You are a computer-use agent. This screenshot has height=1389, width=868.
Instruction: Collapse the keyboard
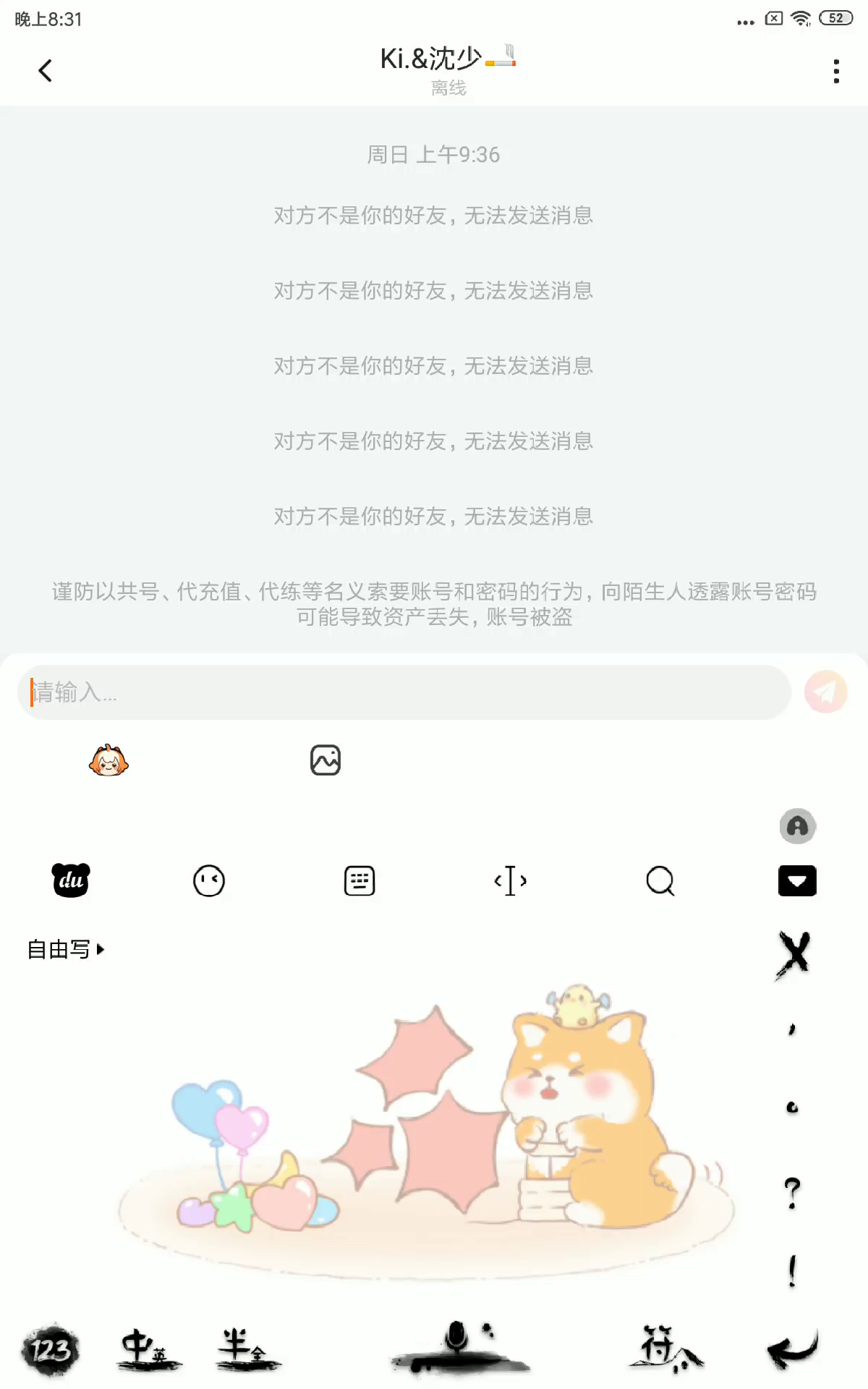coord(797,880)
